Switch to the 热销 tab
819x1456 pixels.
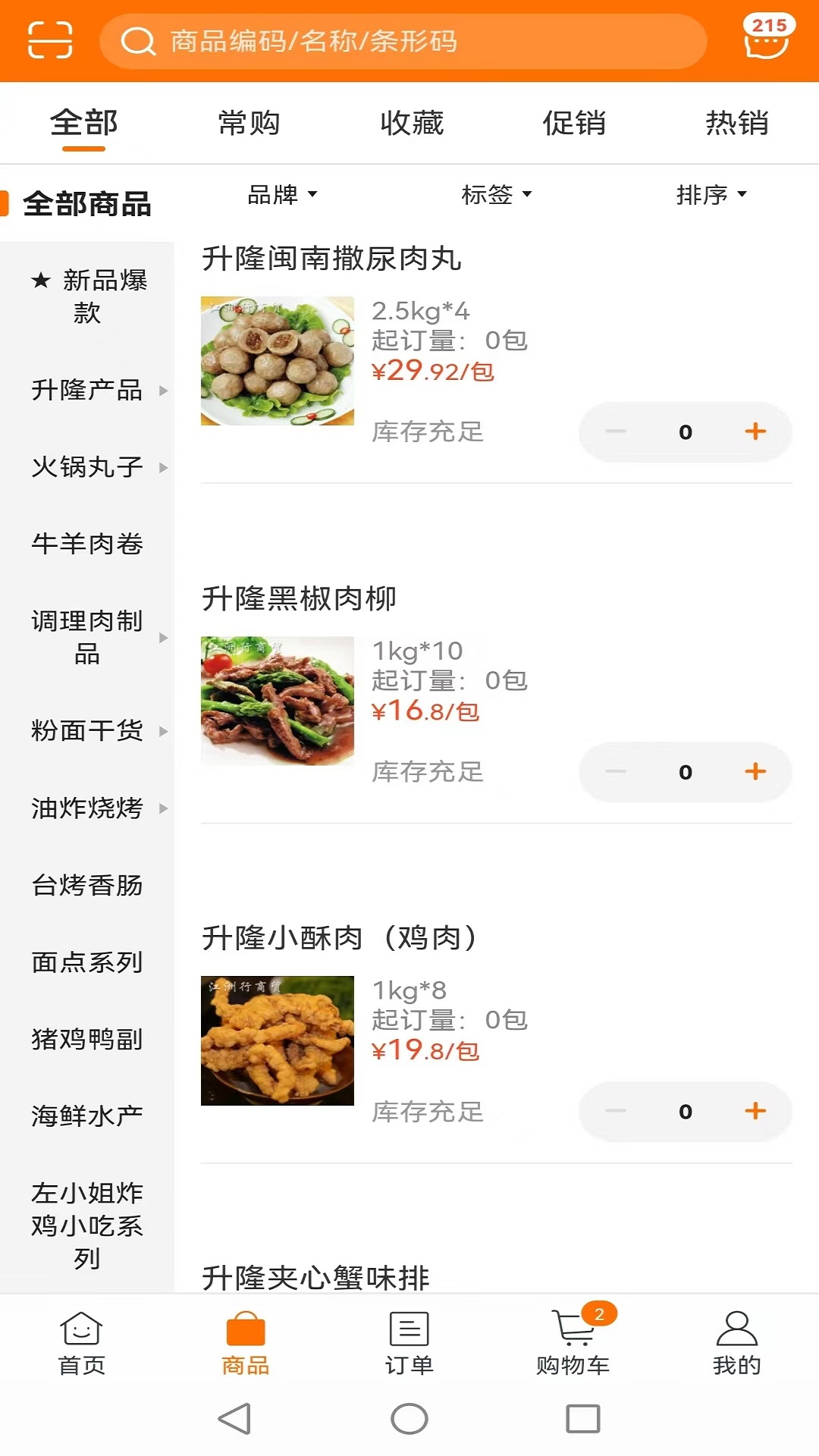736,123
